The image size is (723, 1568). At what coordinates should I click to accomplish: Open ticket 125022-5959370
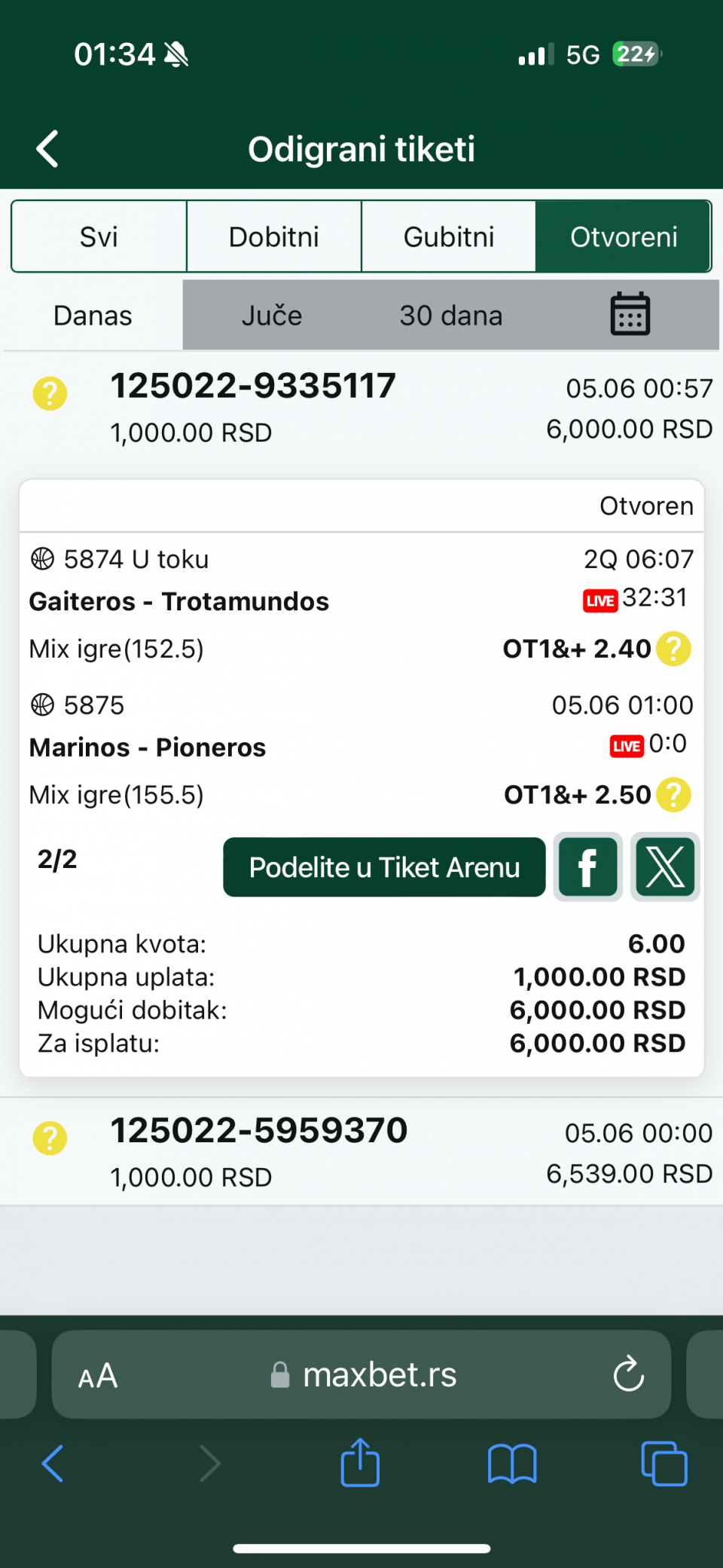(x=361, y=1151)
